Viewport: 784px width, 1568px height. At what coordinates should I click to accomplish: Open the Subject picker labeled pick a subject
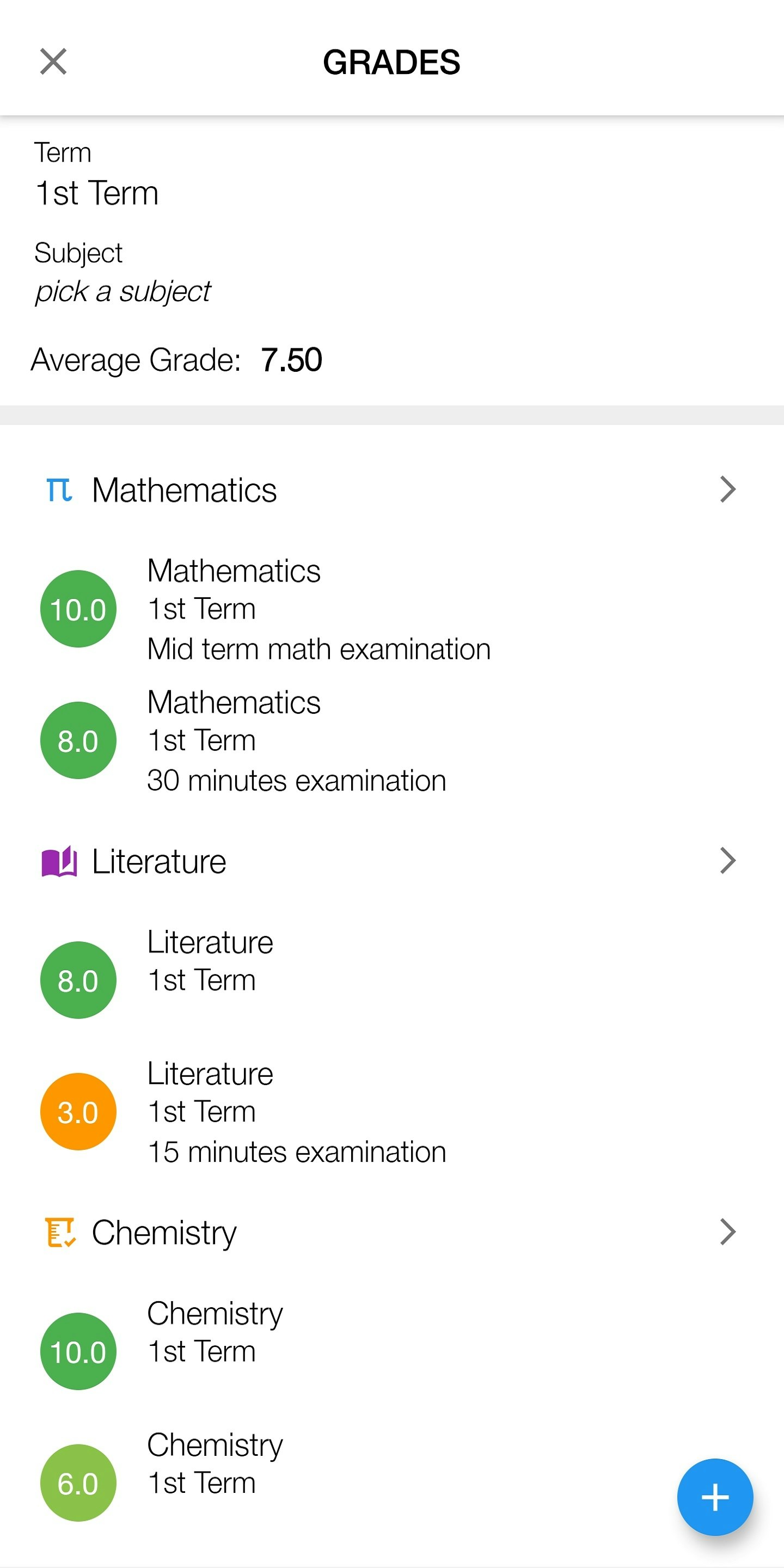122,291
